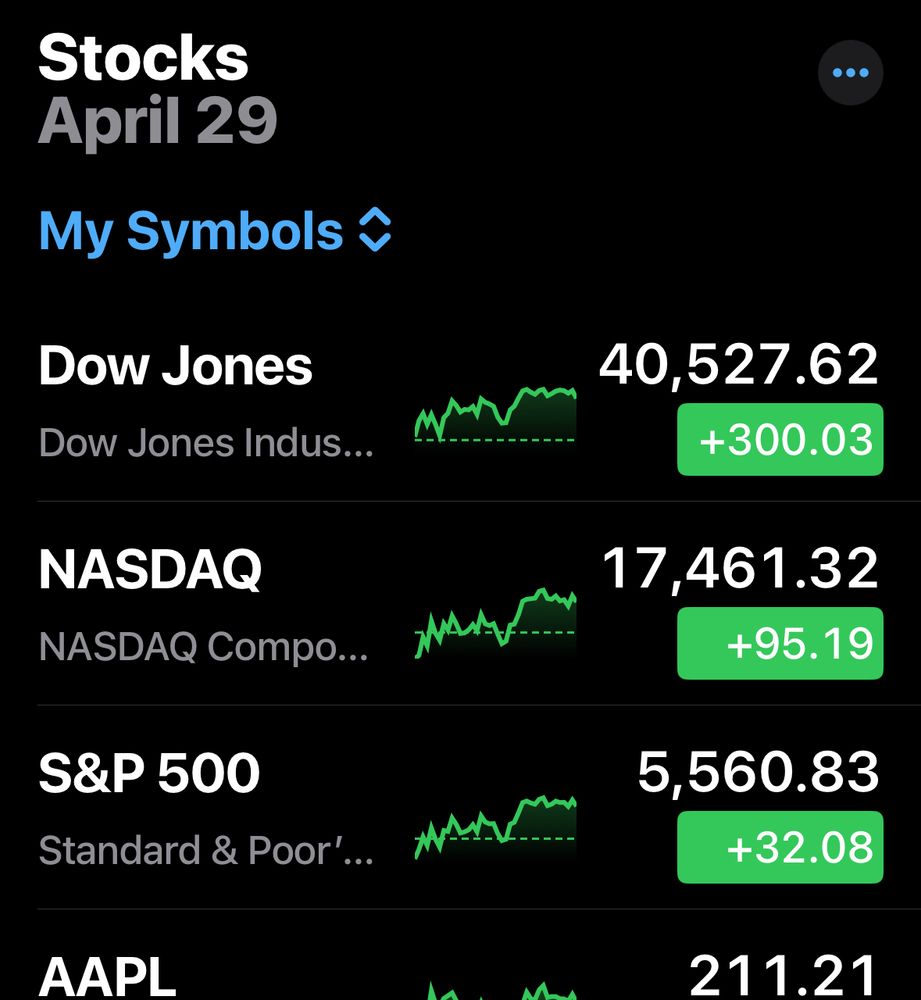921x1000 pixels.
Task: Expand the My Symbols watchlist picker
Action: (215, 231)
